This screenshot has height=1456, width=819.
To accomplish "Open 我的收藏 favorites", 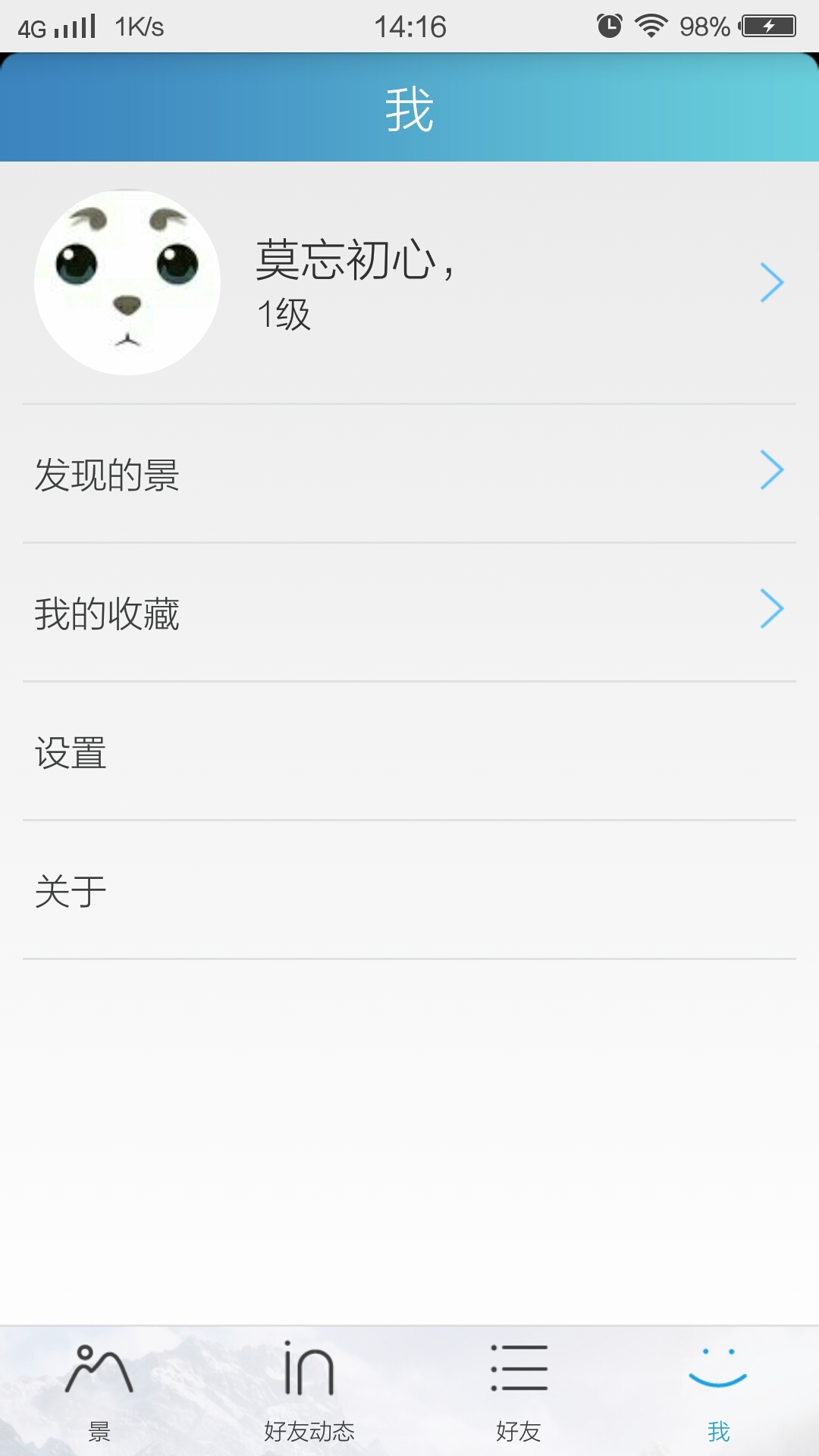I will coord(409,613).
